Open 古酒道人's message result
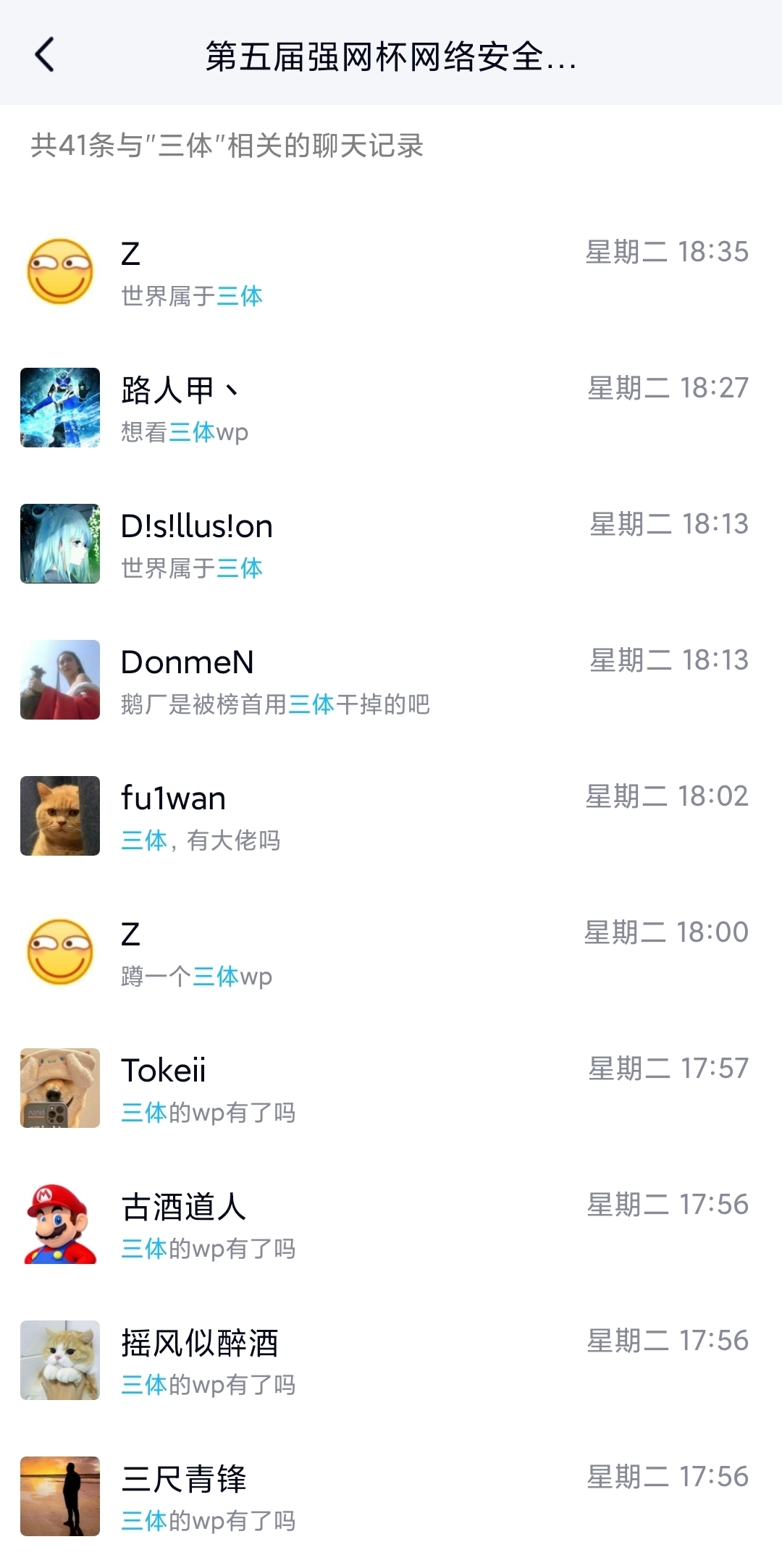The width and height of the screenshot is (782, 1568). pos(391,1225)
